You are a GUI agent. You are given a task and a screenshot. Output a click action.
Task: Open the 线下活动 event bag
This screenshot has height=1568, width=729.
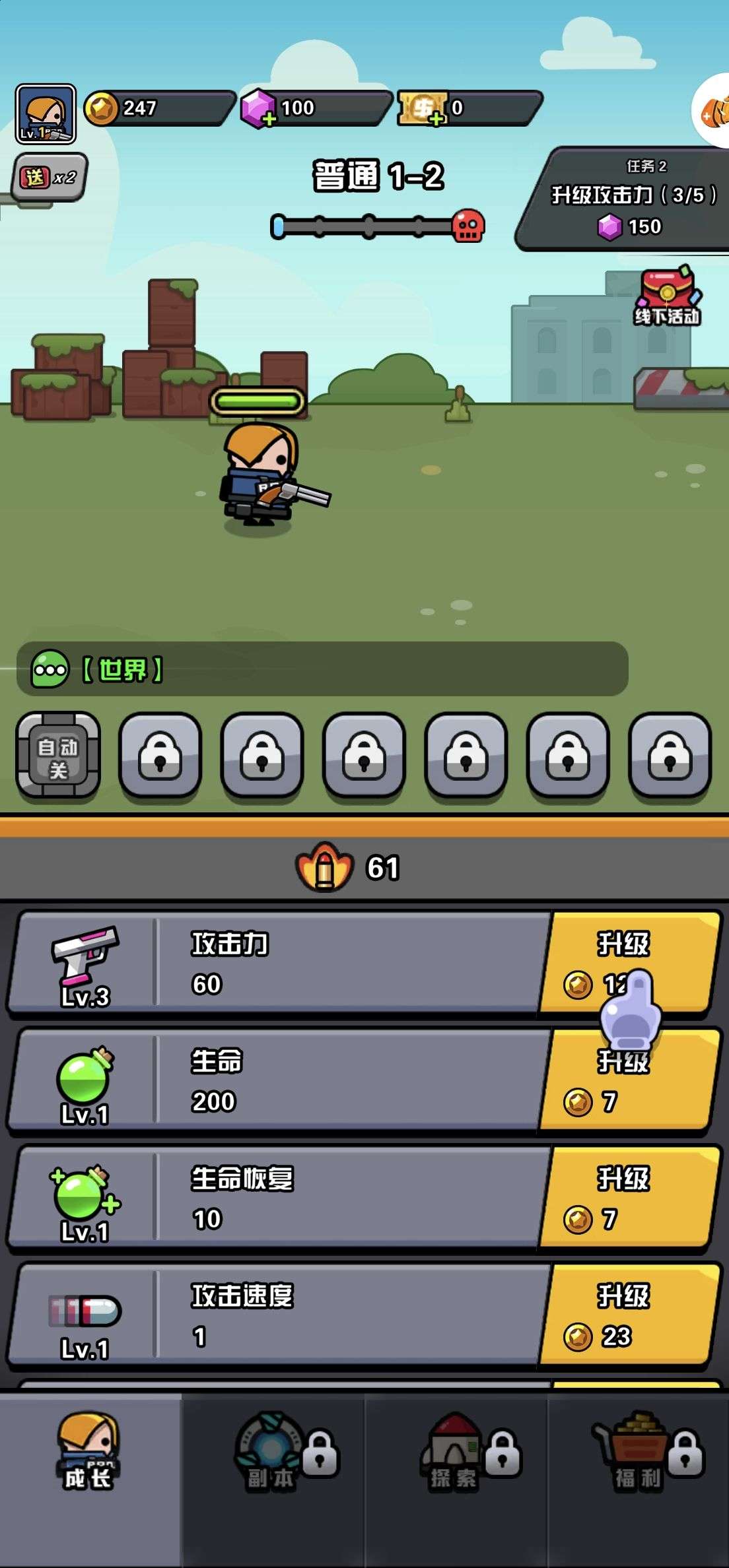pyautogui.click(x=667, y=297)
